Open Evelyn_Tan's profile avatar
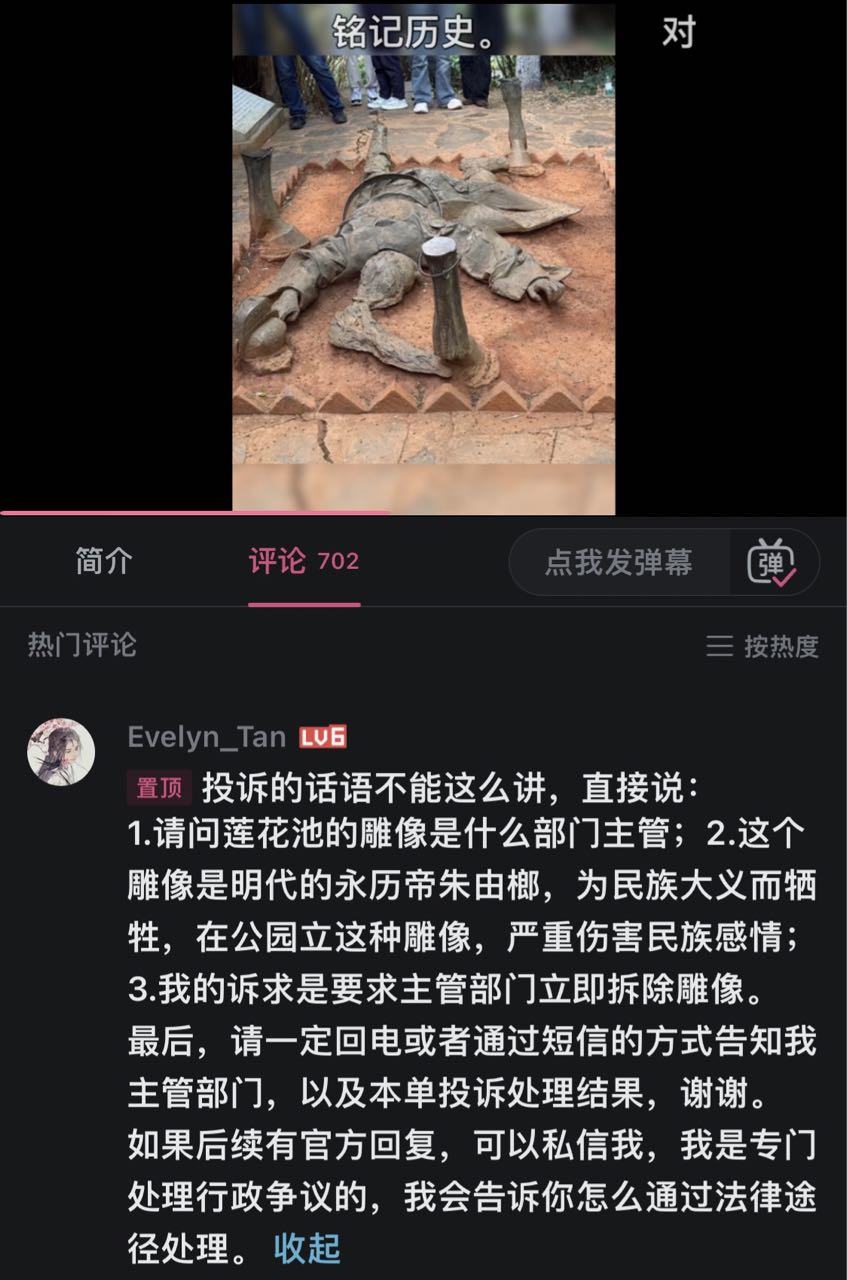Image resolution: width=847 pixels, height=1280 pixels. (61, 752)
